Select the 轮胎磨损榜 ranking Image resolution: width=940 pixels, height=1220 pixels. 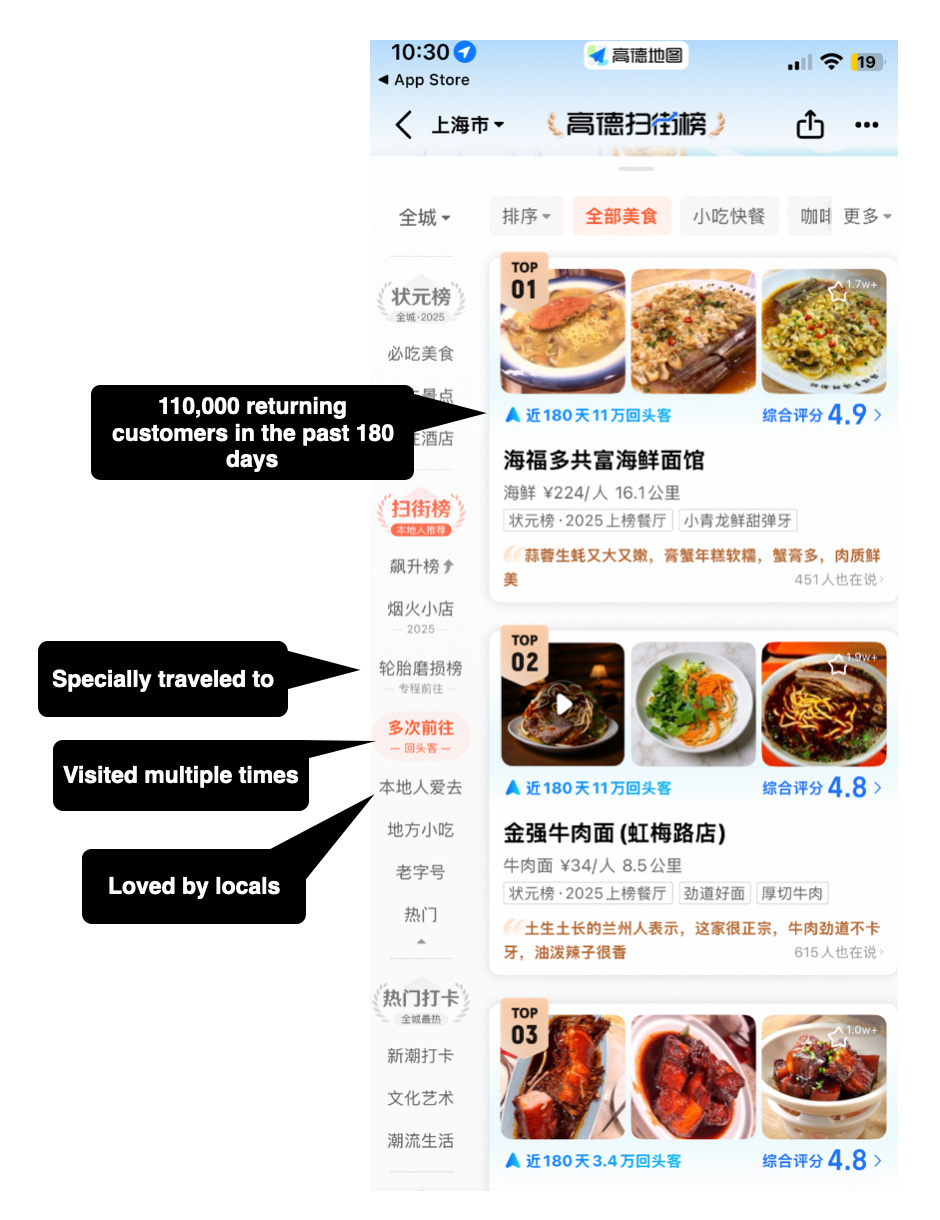pos(421,675)
